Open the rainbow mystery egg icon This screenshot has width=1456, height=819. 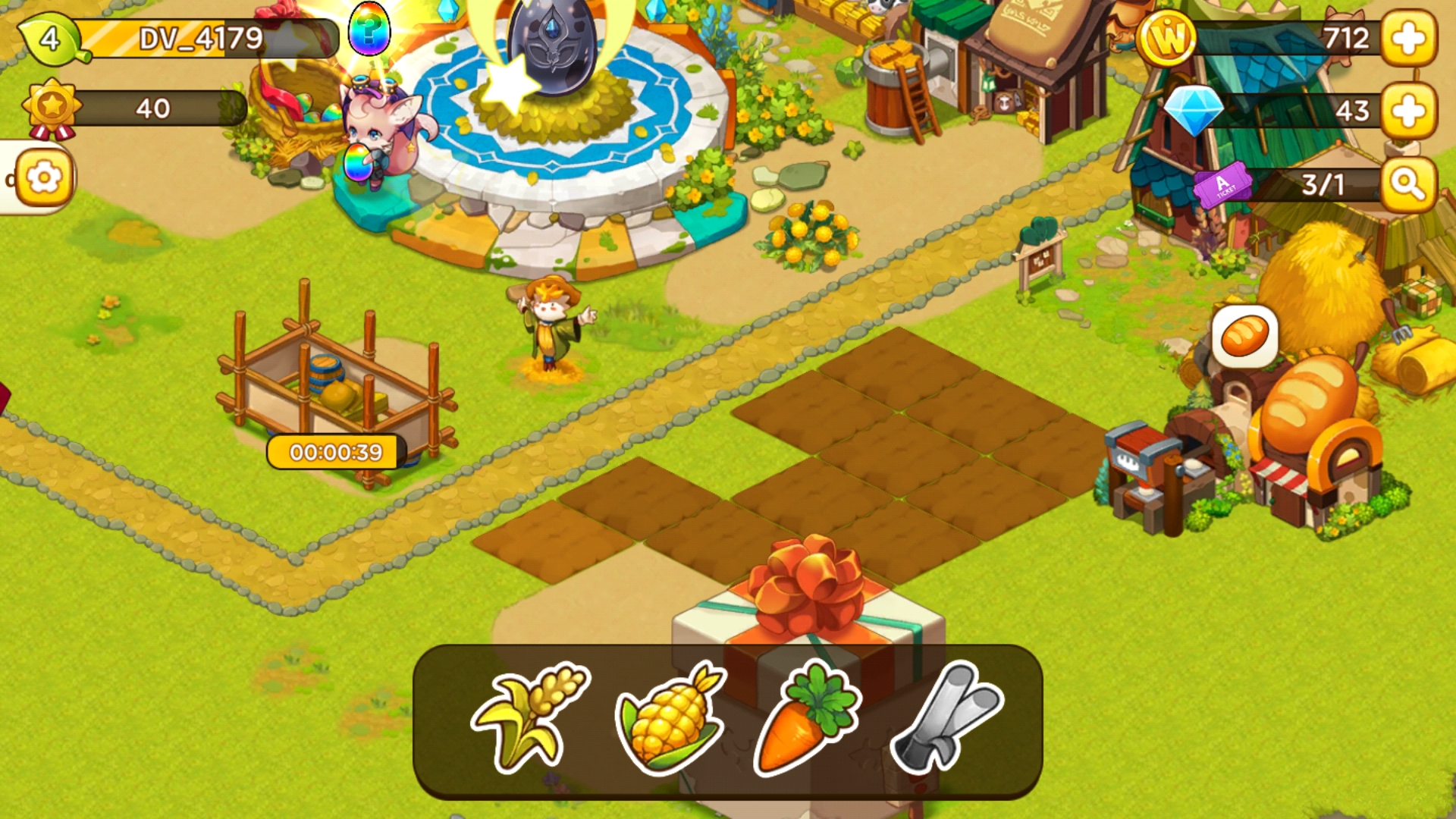369,30
